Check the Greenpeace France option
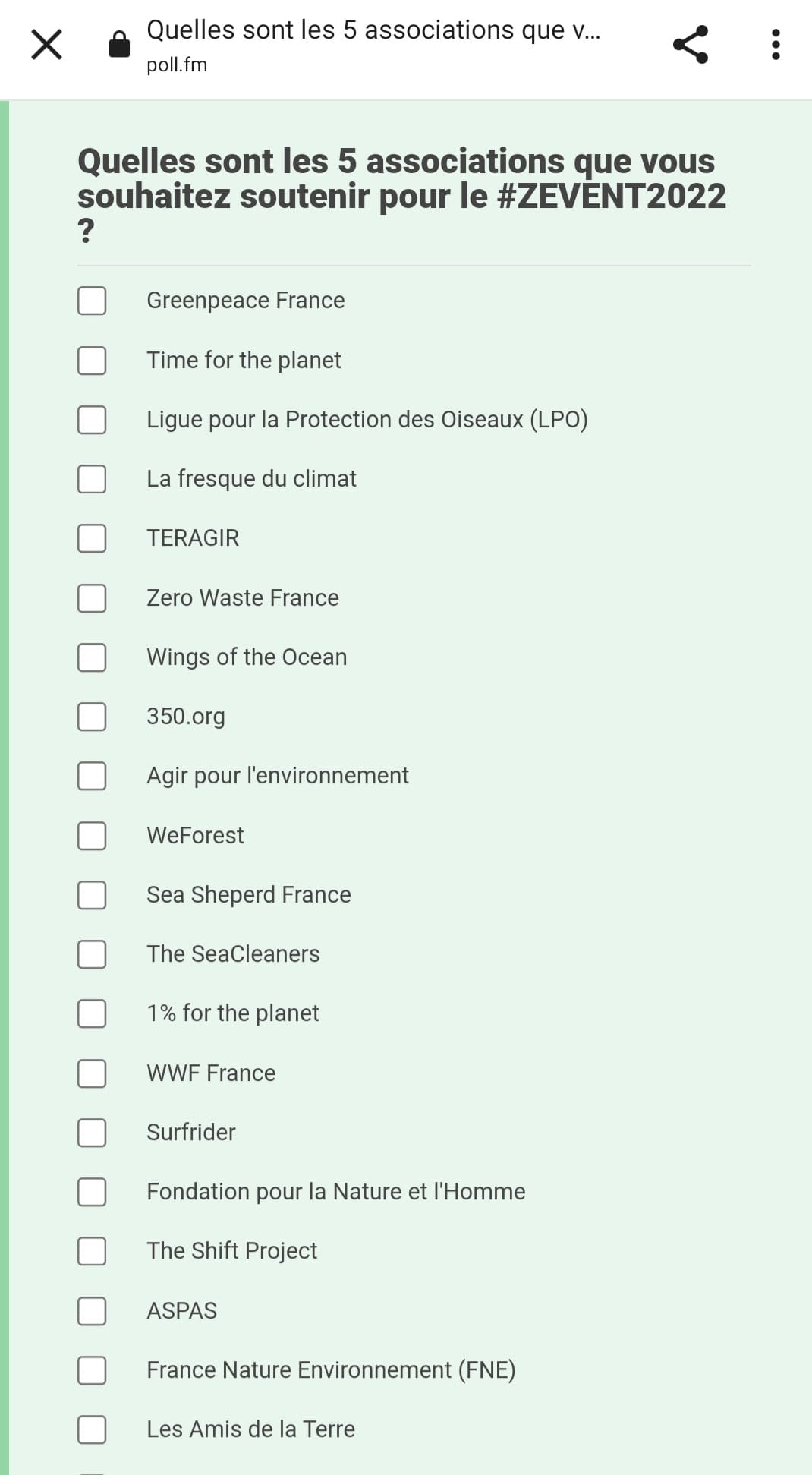 91,301
